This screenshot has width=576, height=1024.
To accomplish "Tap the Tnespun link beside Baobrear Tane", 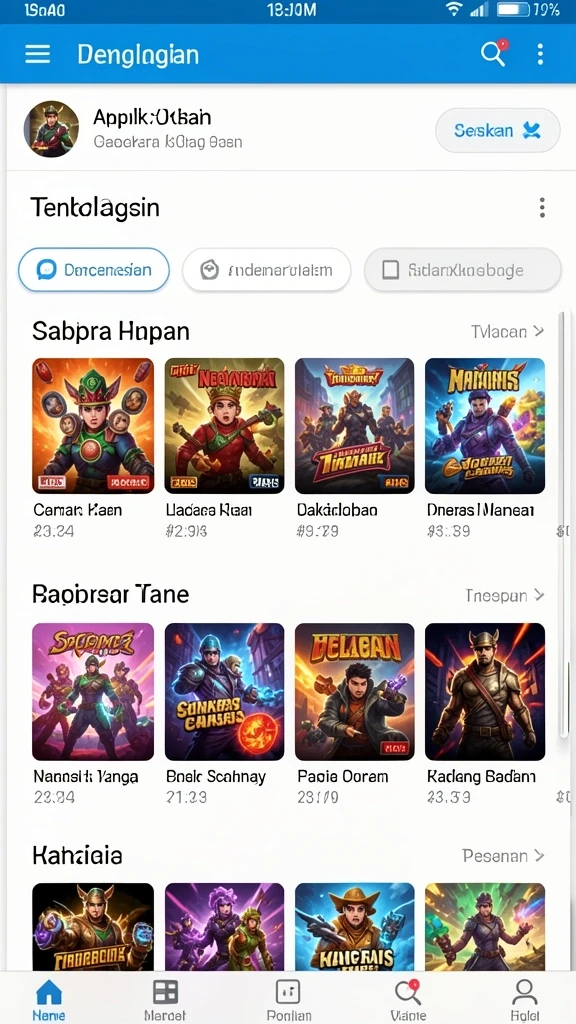I will point(505,596).
